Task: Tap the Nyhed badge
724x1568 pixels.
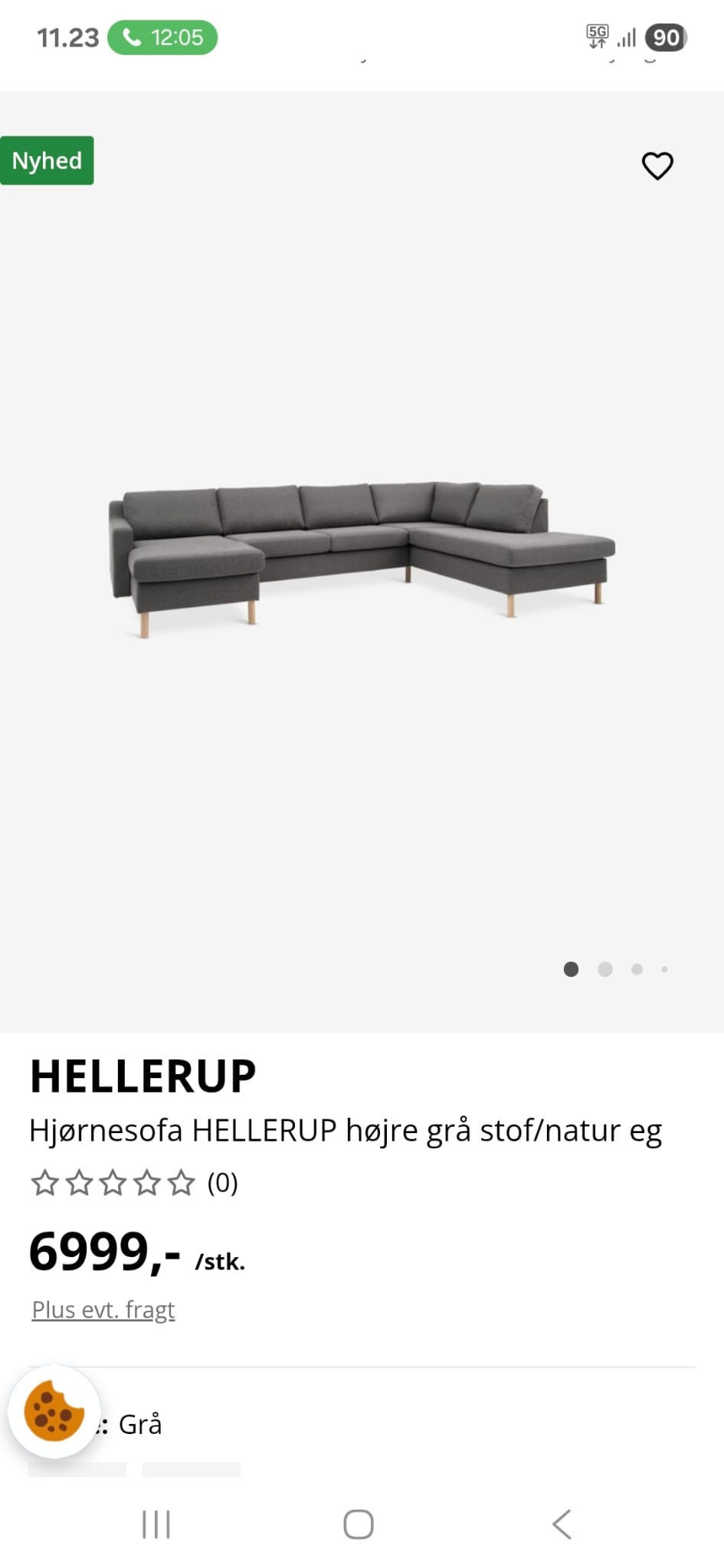Action: coord(48,160)
